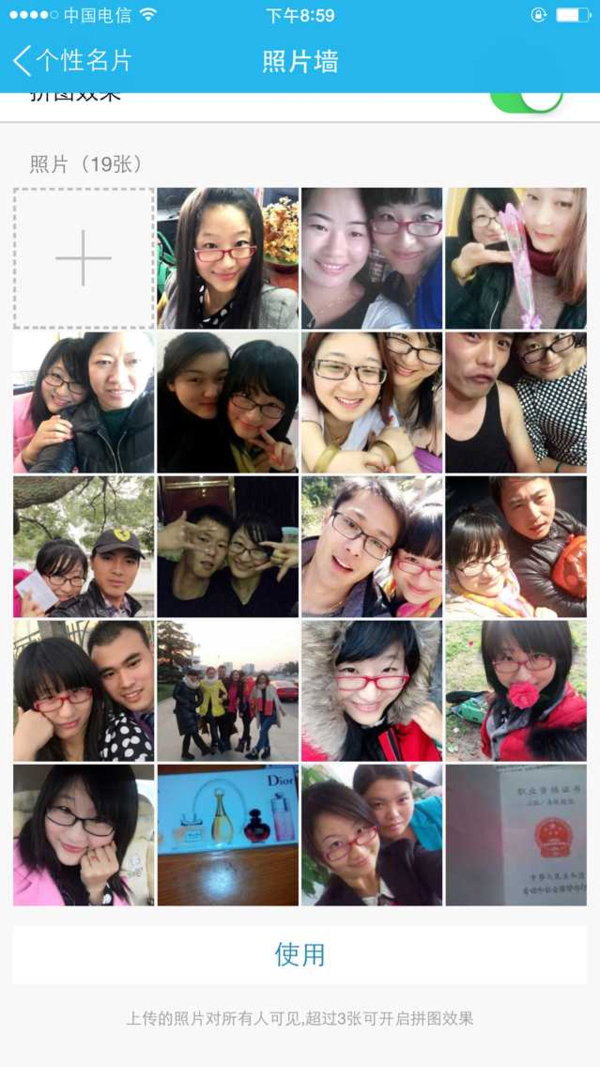Open the certificate booklet photo
This screenshot has height=1067, width=600.
(516, 835)
